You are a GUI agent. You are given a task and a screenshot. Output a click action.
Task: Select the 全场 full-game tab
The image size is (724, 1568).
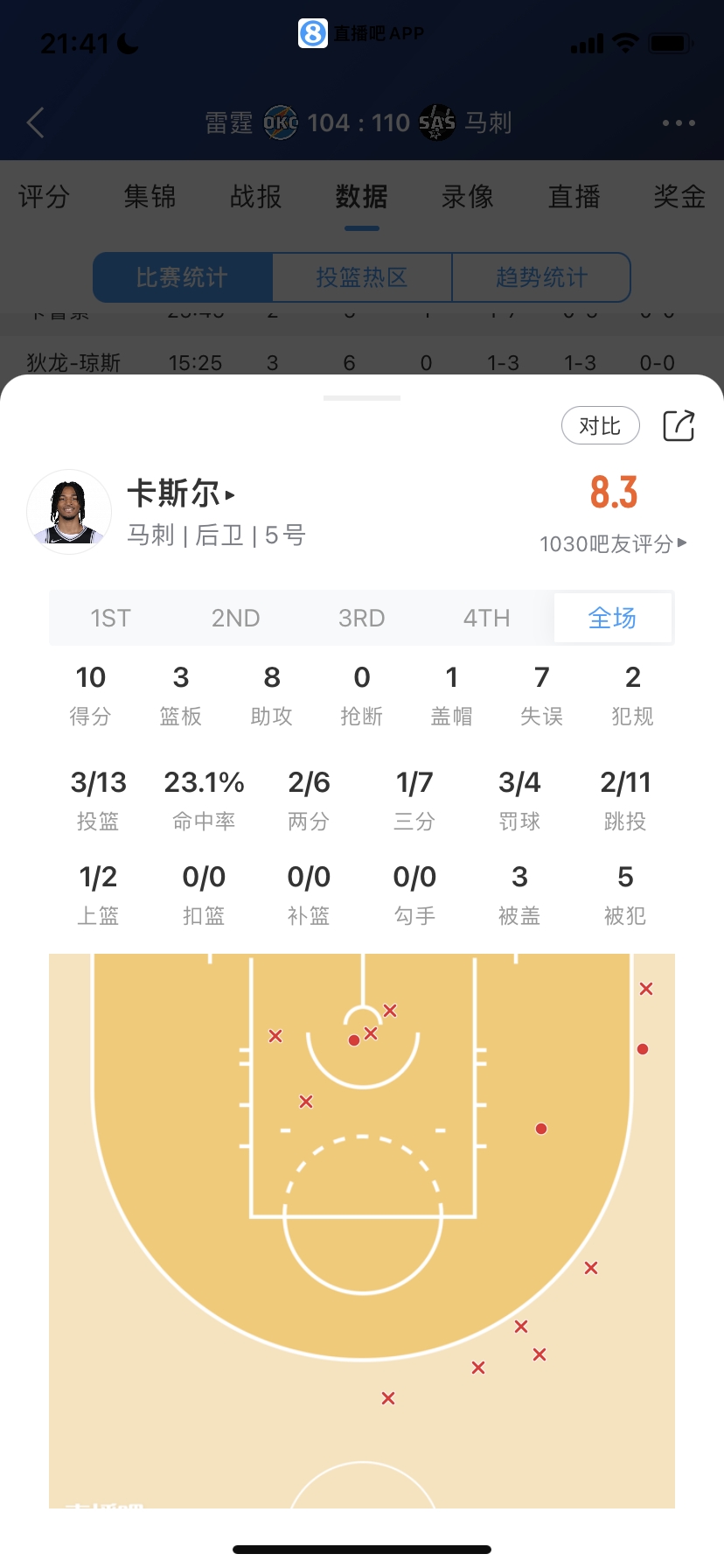click(612, 619)
